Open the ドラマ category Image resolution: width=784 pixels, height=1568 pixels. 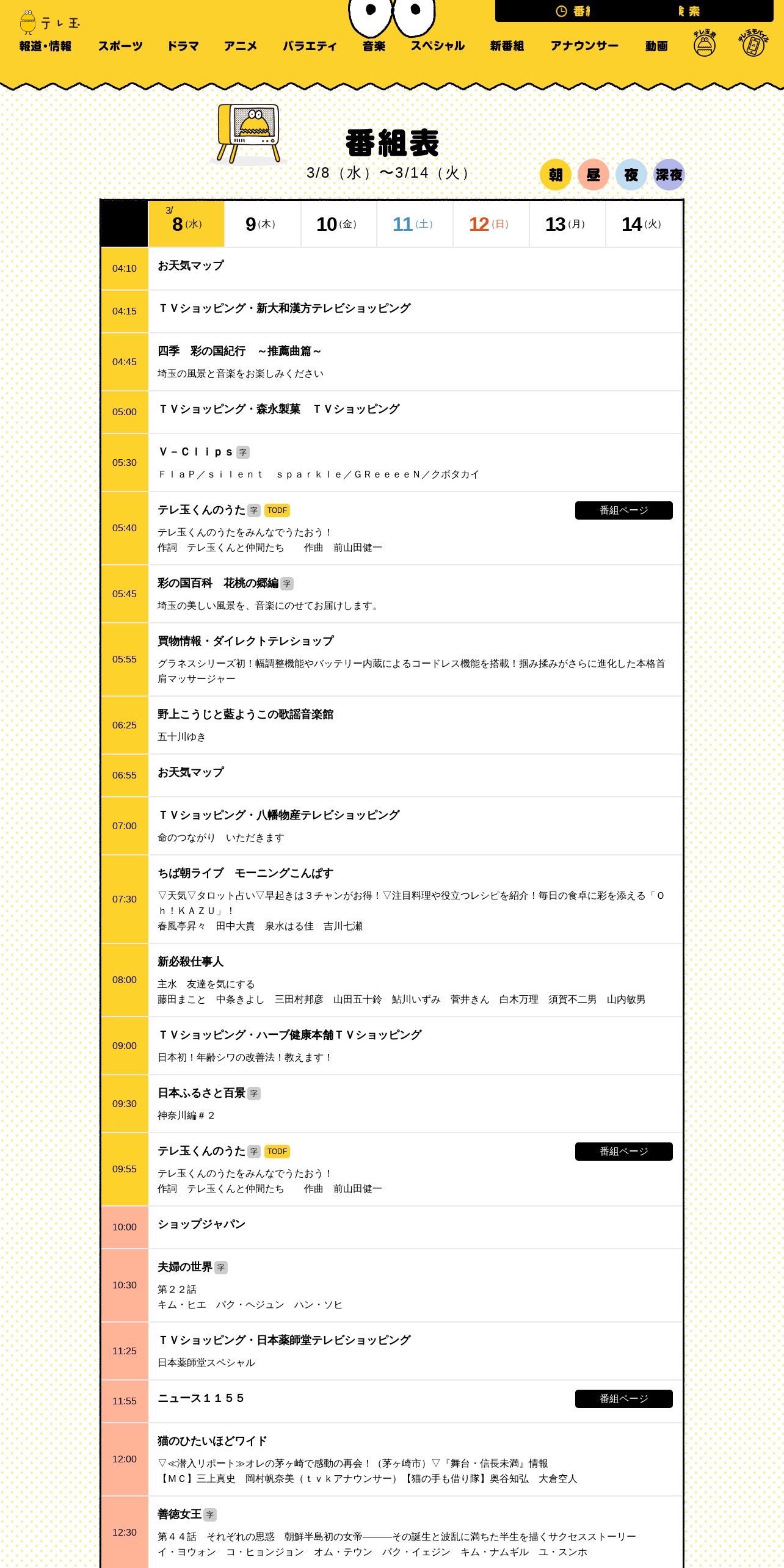(x=183, y=46)
